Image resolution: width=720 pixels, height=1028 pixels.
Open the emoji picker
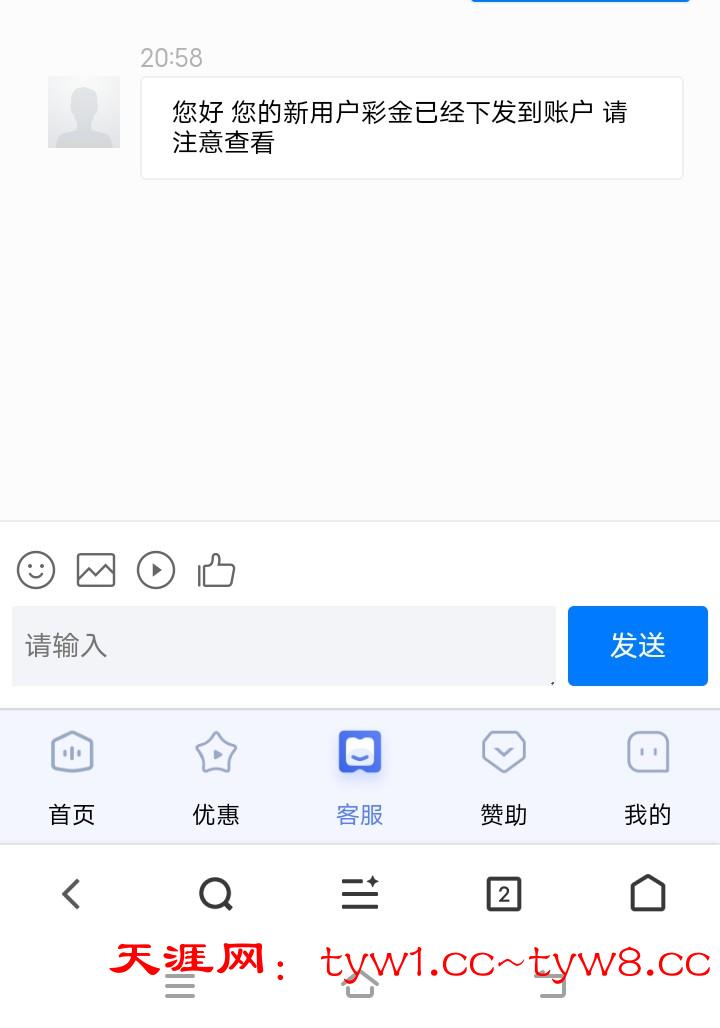[x=36, y=570]
